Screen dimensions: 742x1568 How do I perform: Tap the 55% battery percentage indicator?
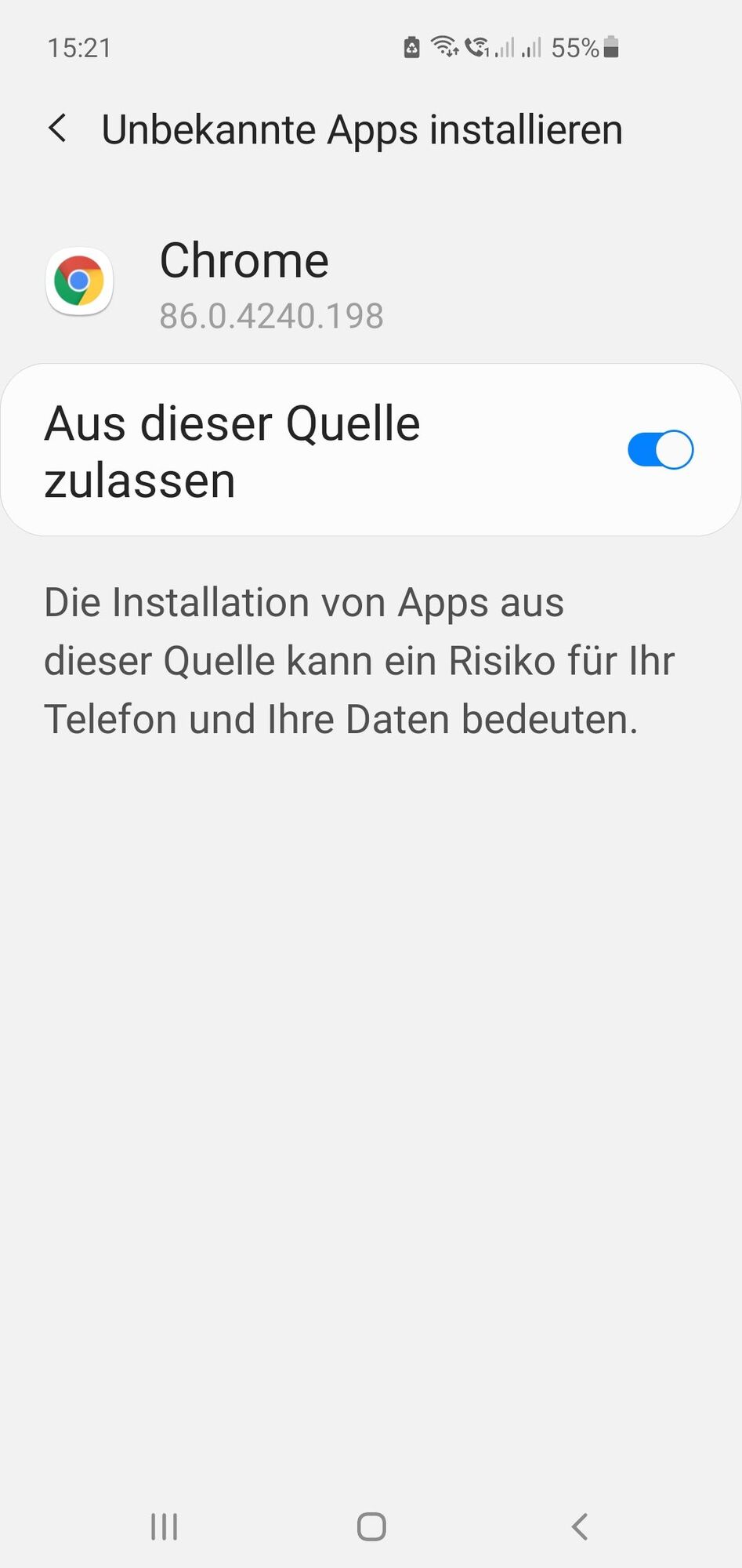click(577, 48)
